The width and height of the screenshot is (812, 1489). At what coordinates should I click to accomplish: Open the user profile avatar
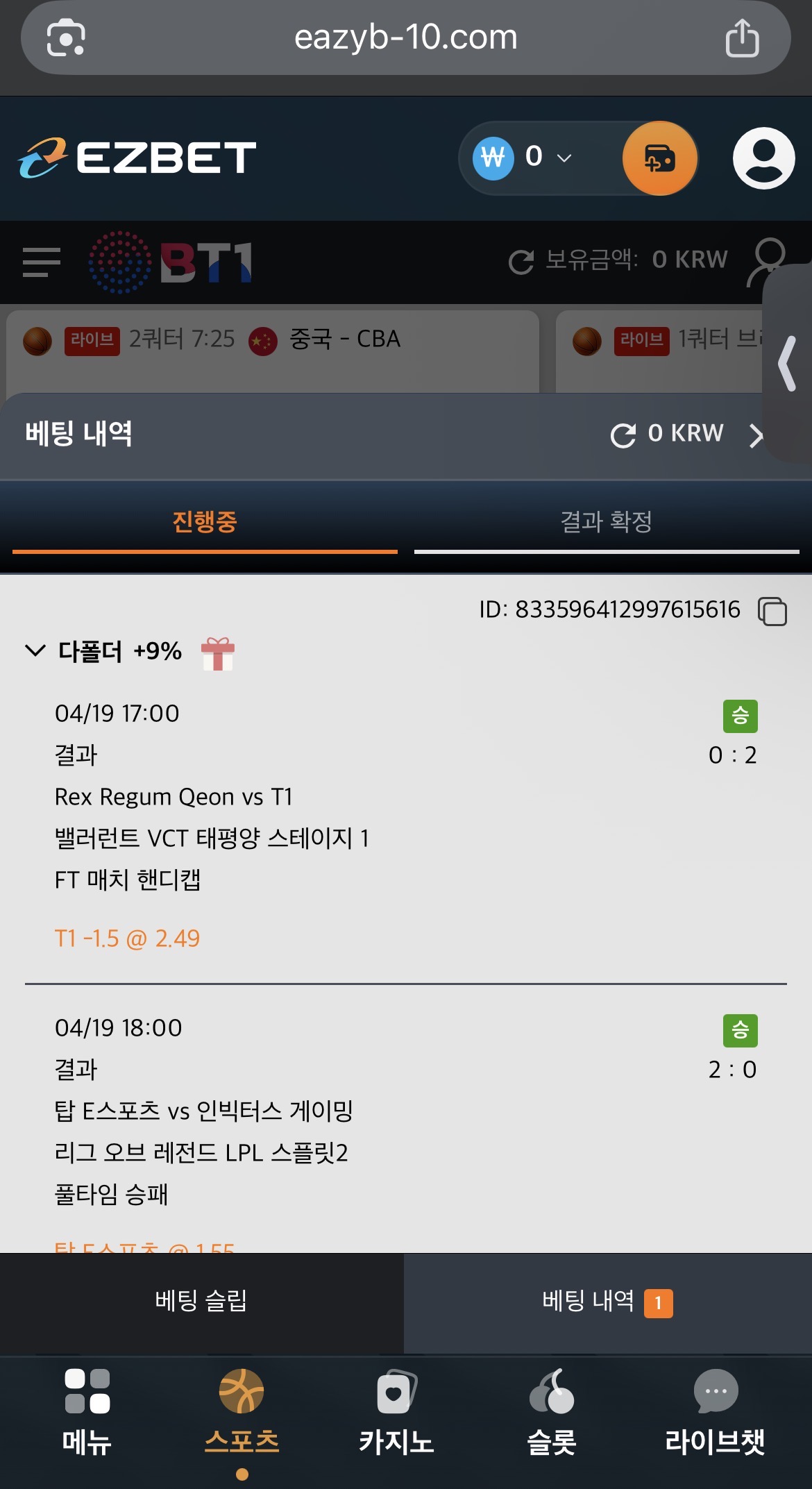763,158
